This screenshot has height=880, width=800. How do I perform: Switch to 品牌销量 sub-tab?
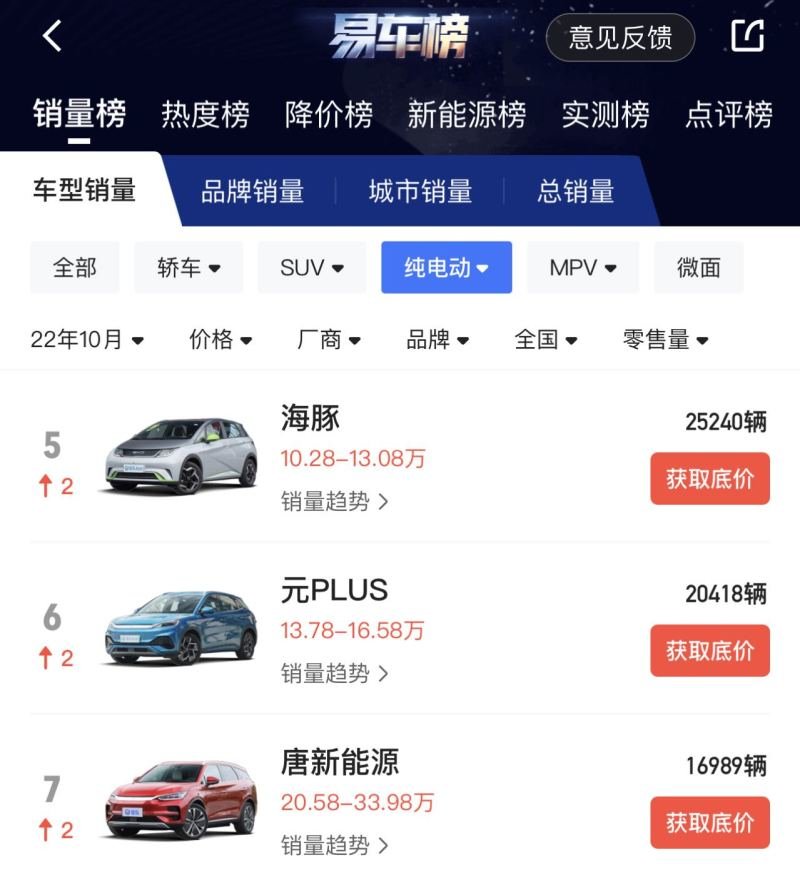click(252, 191)
